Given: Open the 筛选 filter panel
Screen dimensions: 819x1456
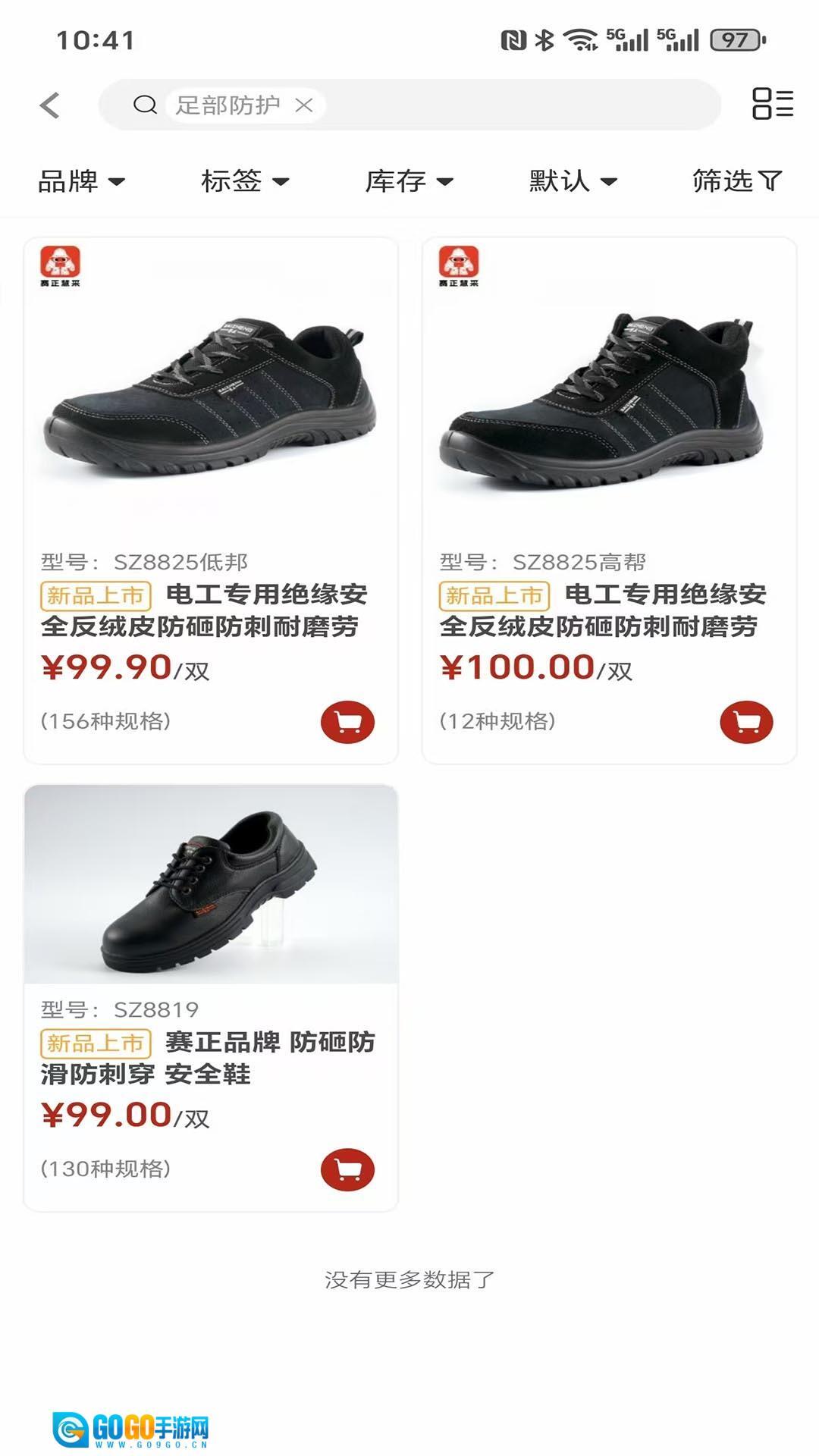Looking at the screenshot, I should coord(736,181).
